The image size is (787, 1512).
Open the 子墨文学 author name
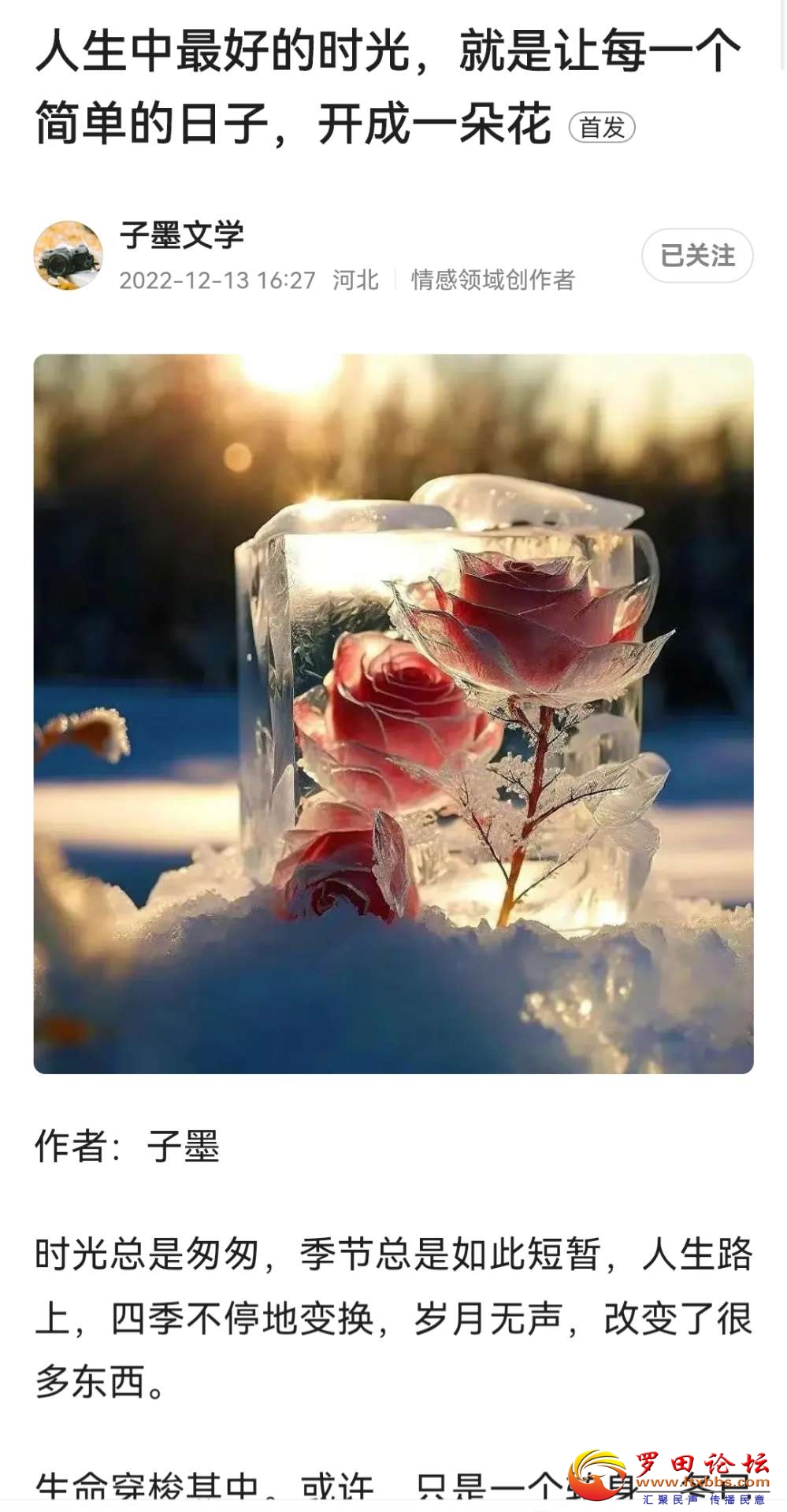(x=182, y=235)
